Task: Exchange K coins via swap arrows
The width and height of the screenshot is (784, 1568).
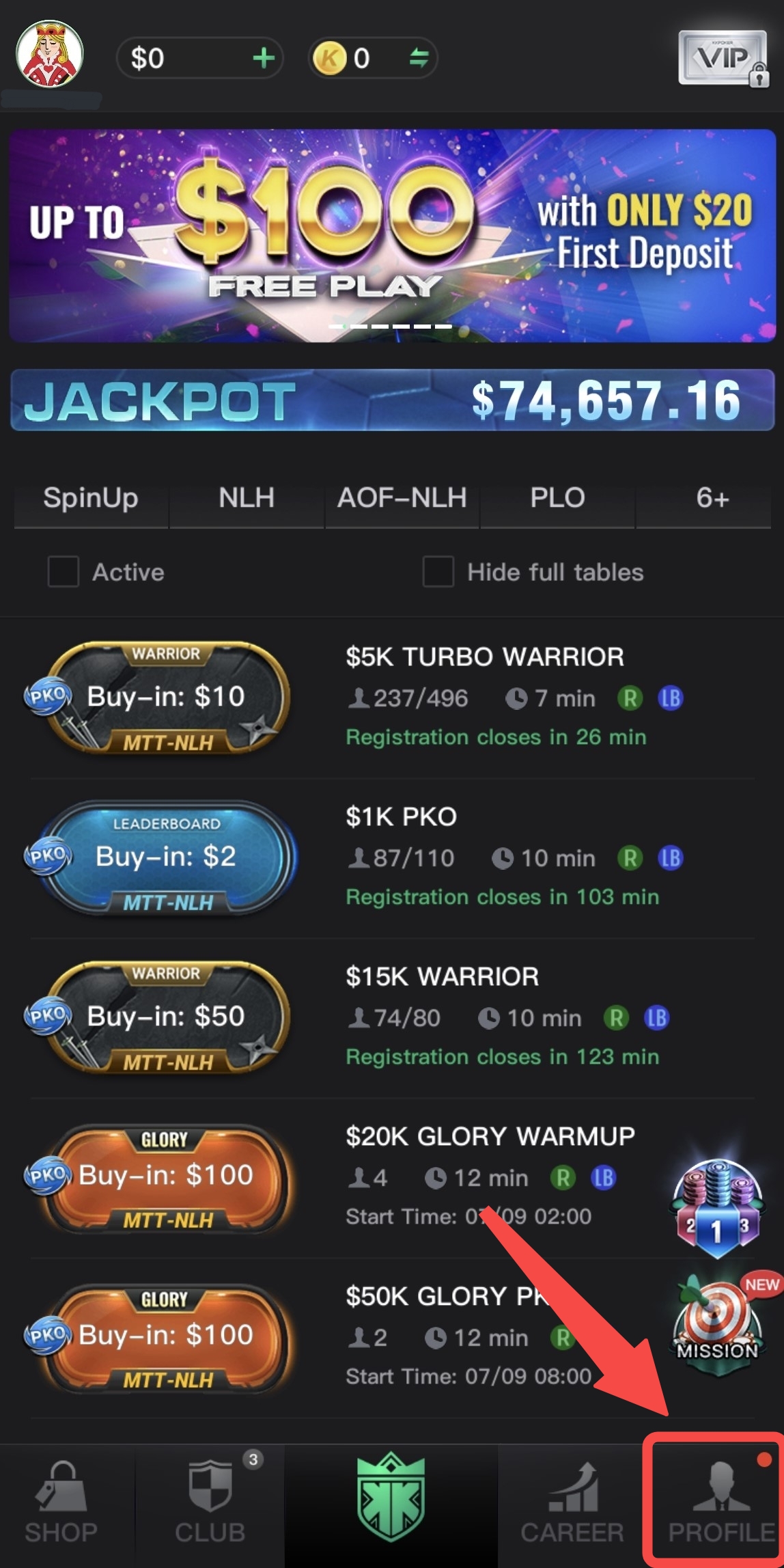Action: point(418,58)
